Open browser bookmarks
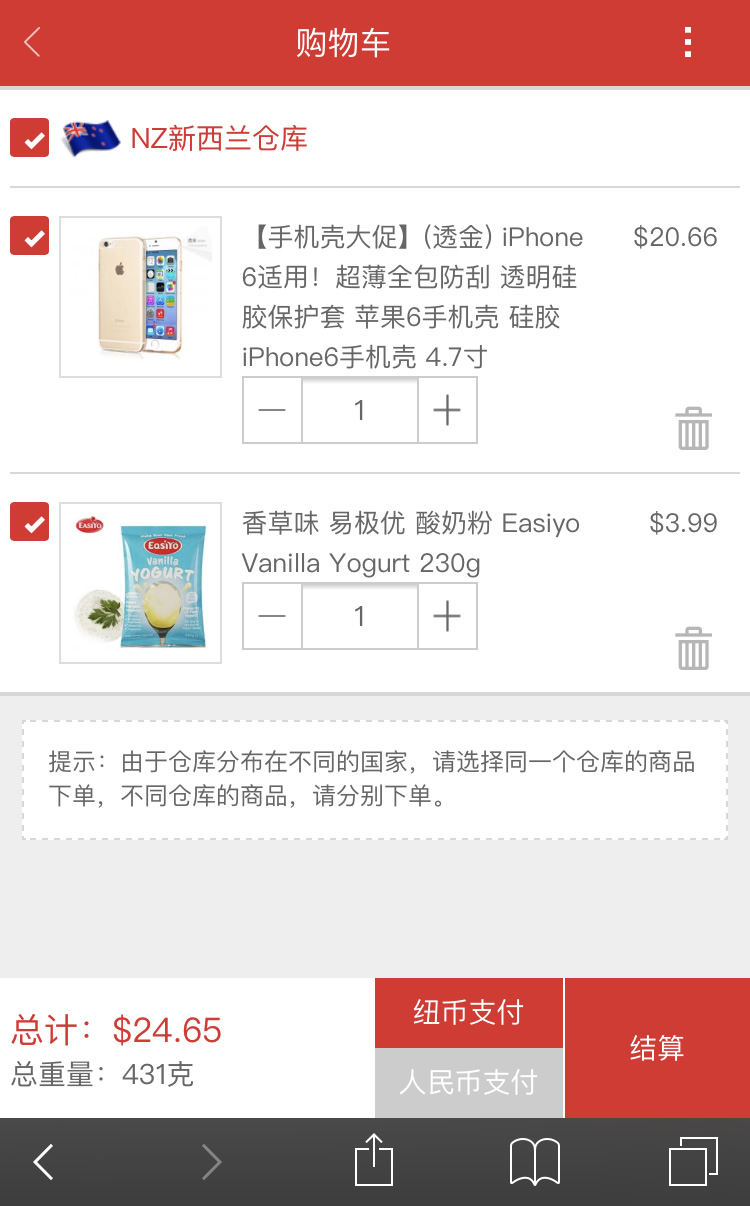This screenshot has height=1206, width=750. [x=535, y=1162]
